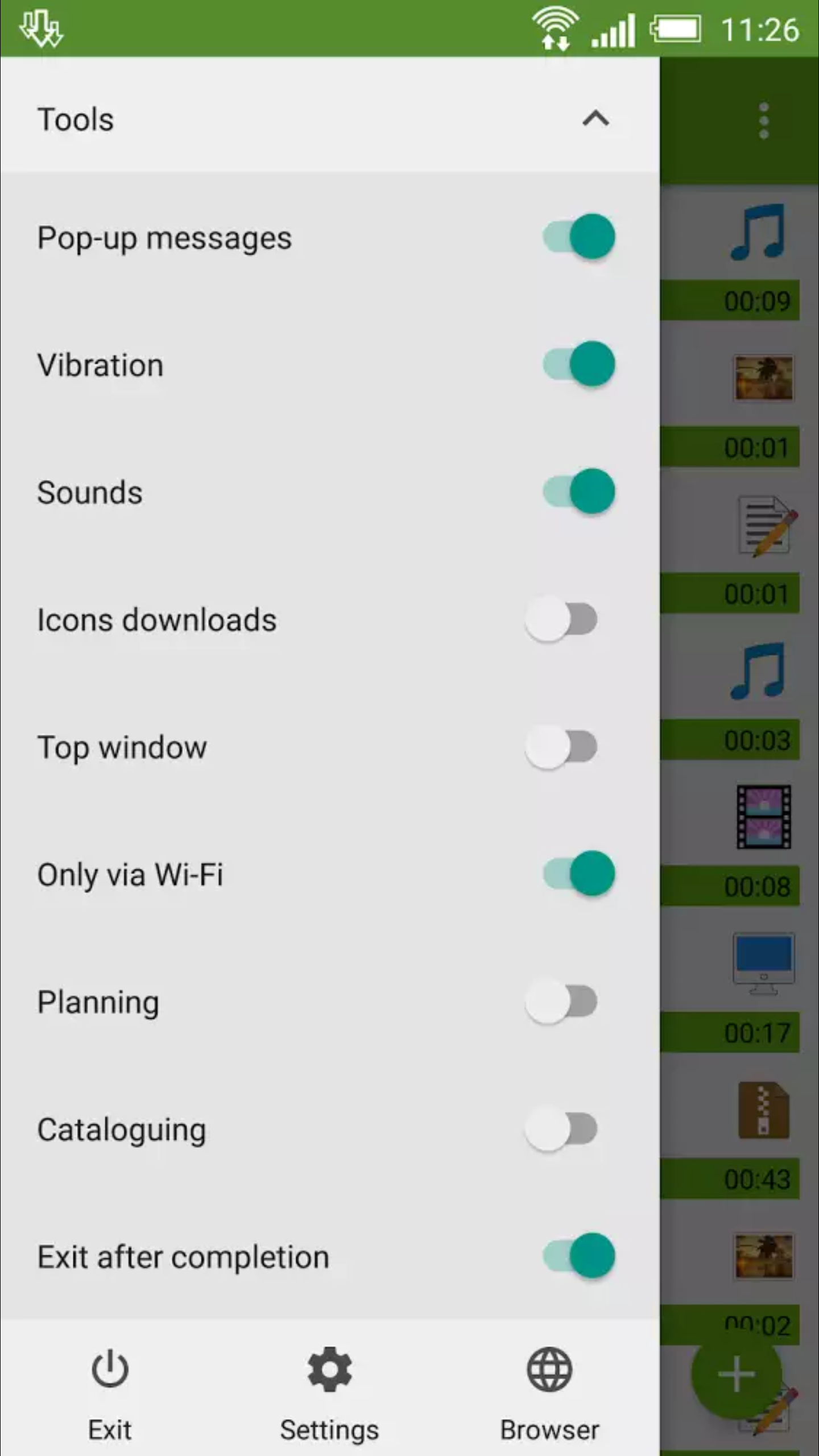Turn on Cataloguing

coord(562,1129)
